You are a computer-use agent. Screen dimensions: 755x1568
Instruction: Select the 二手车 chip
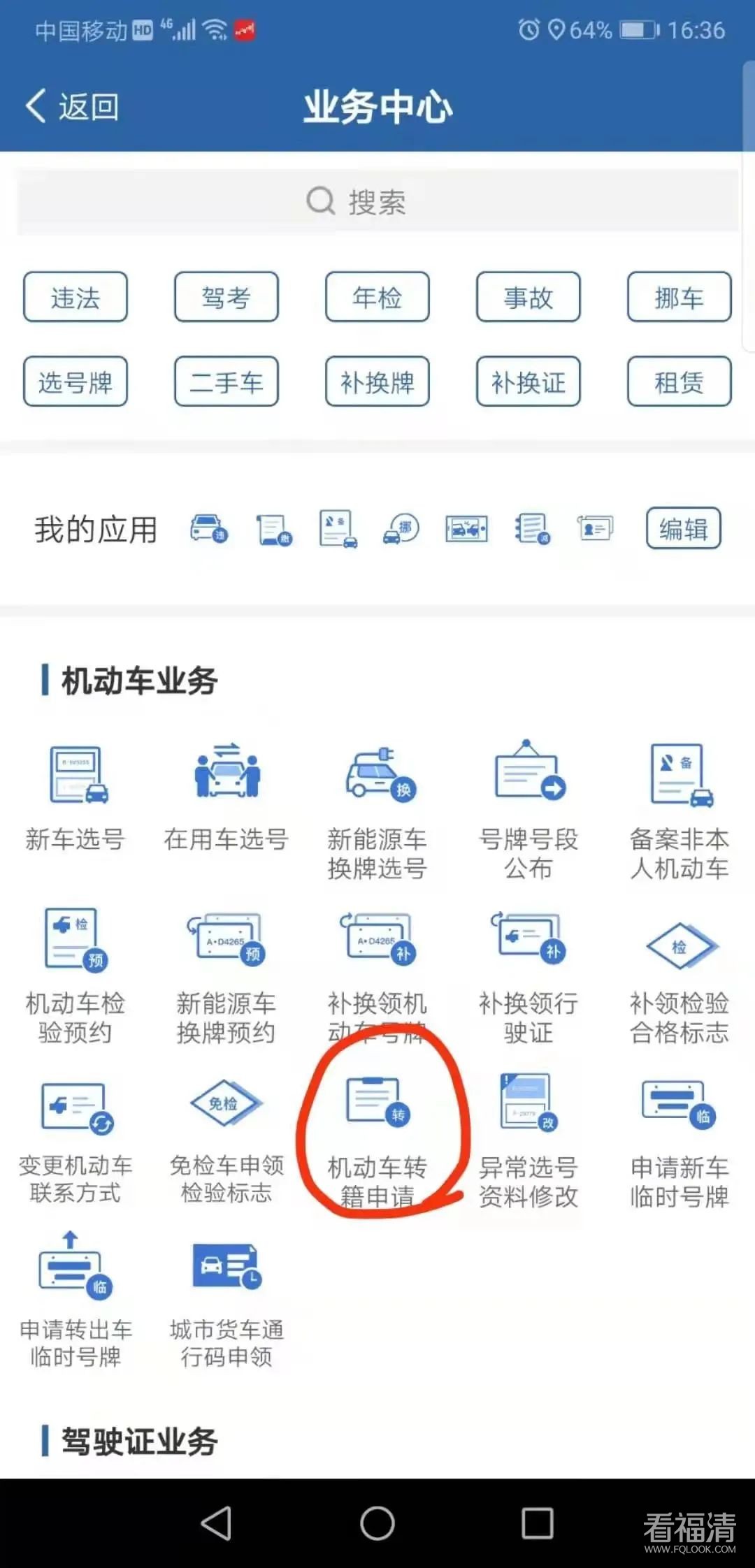point(226,382)
